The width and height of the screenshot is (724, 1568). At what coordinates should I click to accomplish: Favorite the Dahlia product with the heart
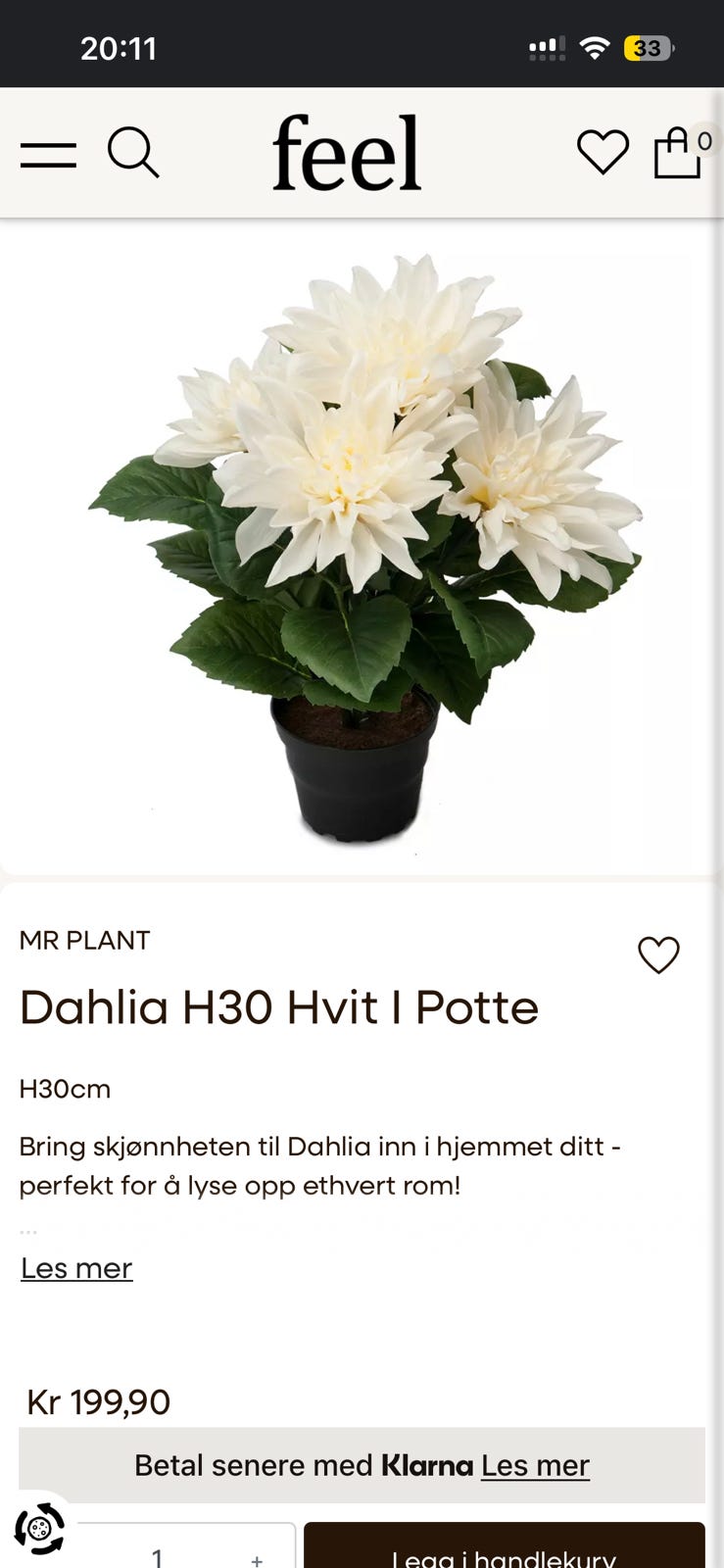(657, 954)
